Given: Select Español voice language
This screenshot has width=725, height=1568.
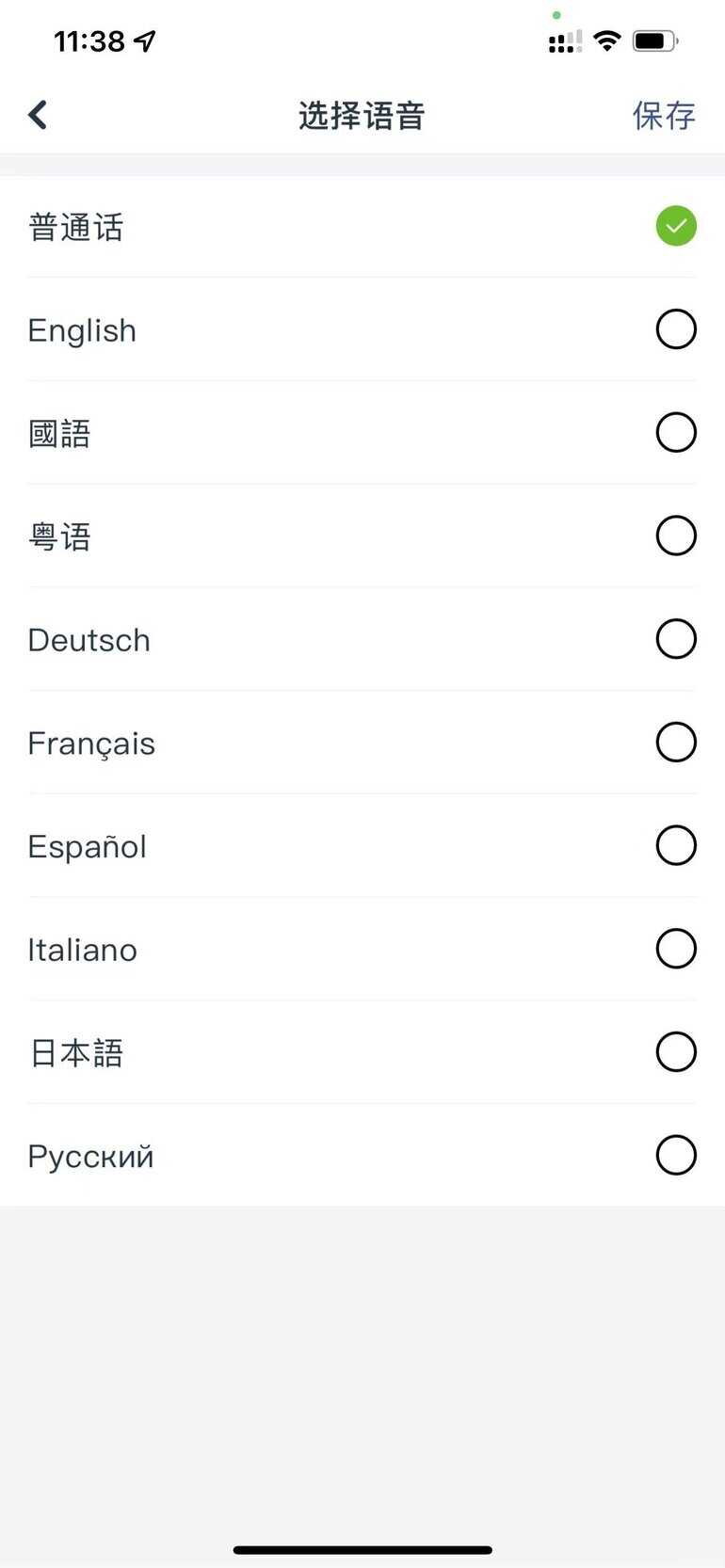Looking at the screenshot, I should (x=362, y=845).
